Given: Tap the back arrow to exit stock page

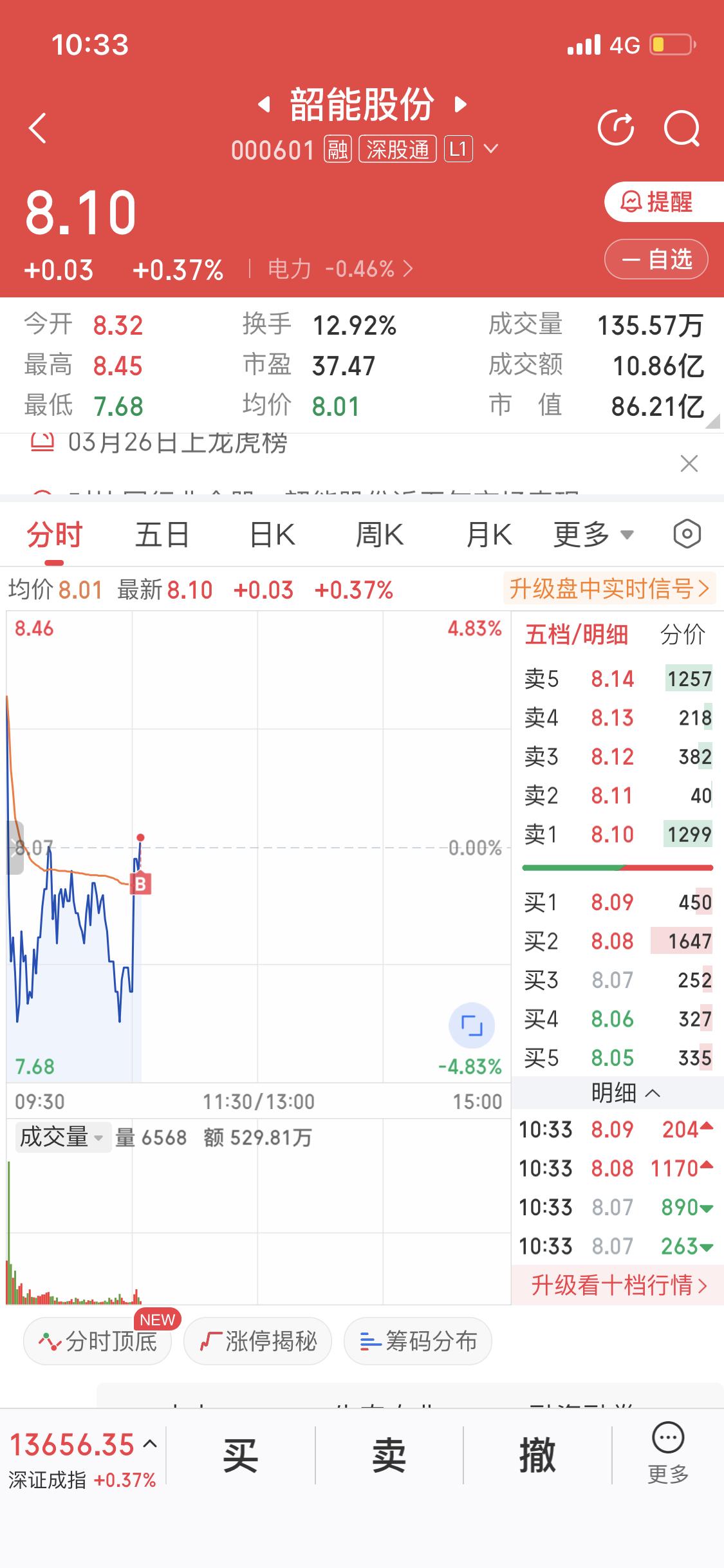Looking at the screenshot, I should (37, 127).
